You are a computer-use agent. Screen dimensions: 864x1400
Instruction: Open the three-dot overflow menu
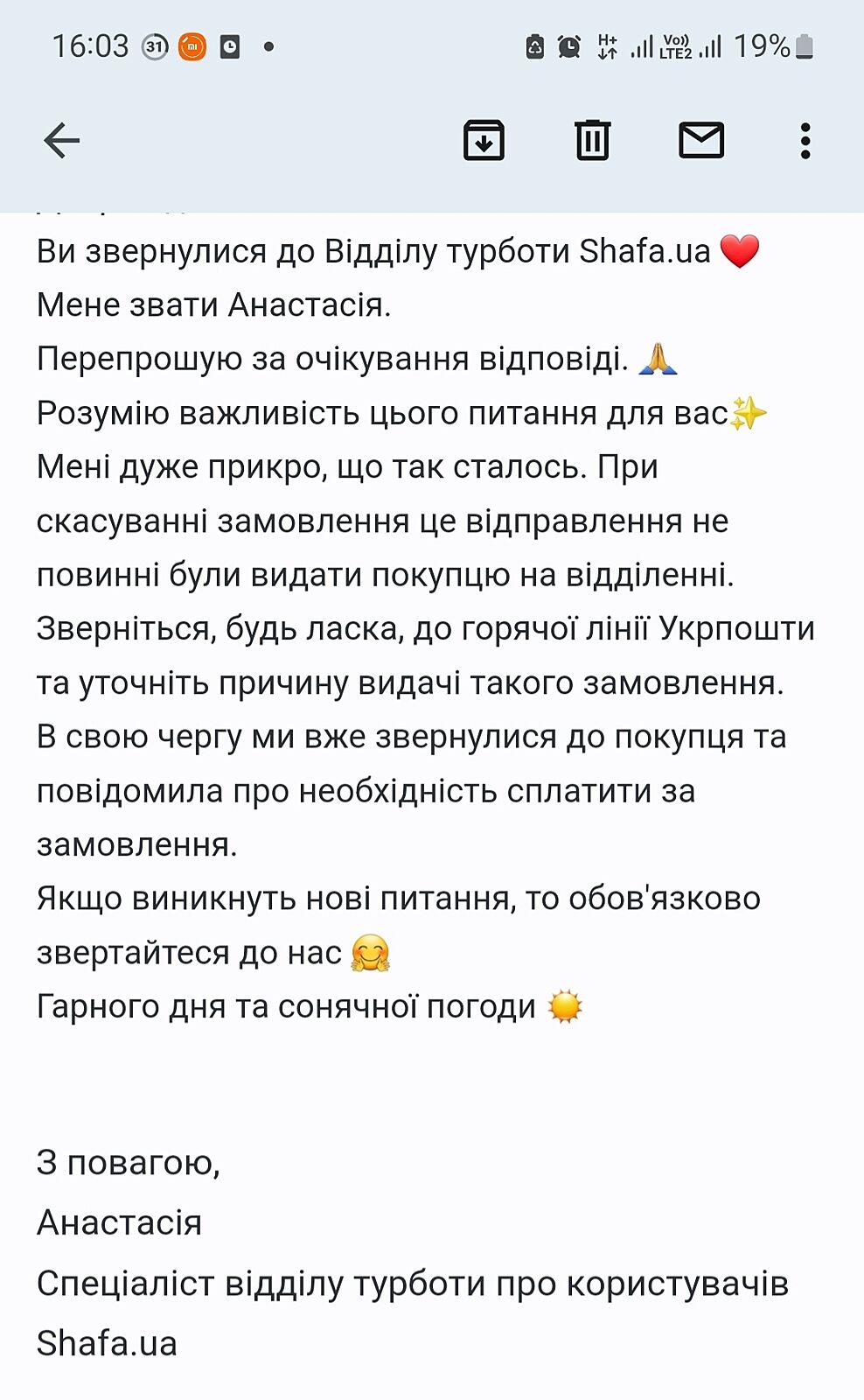[805, 140]
